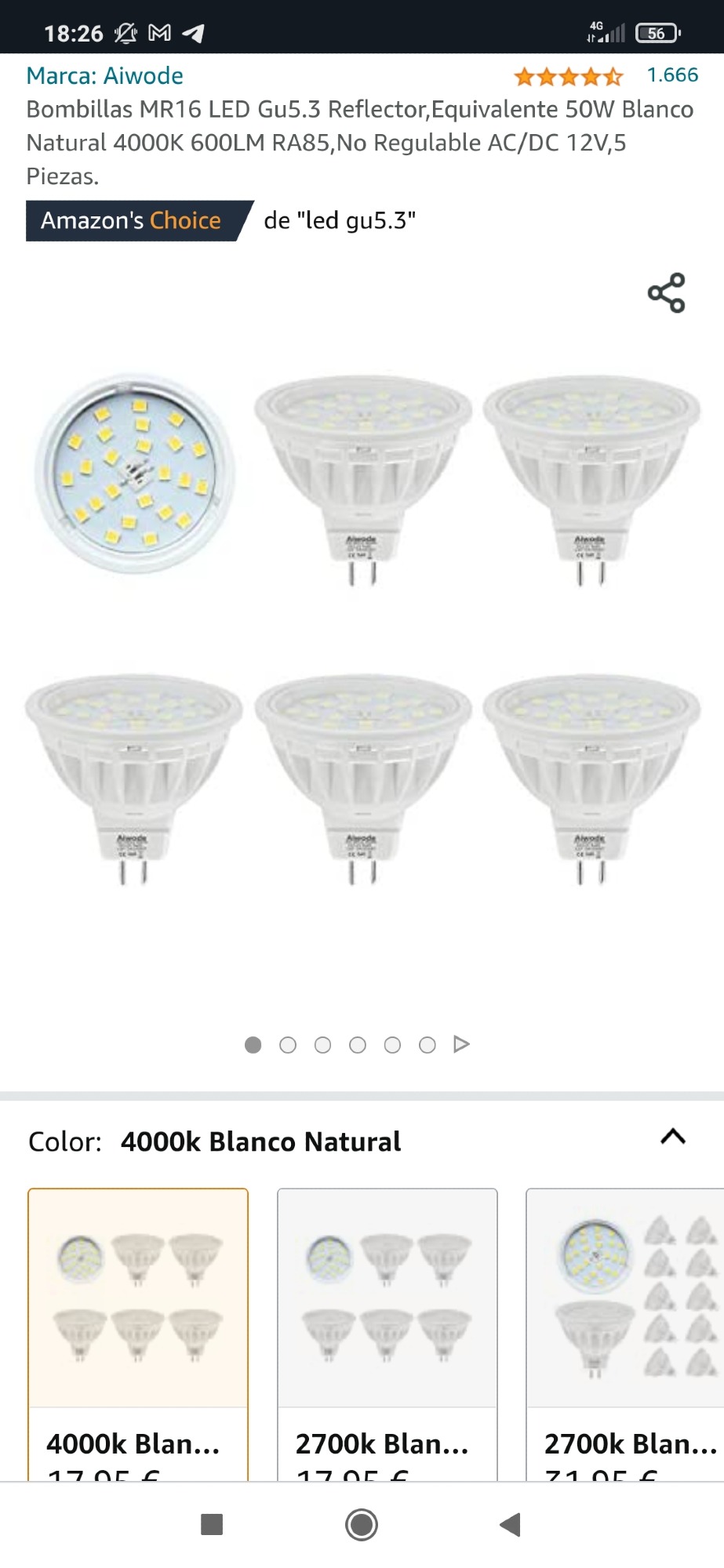Jump to the second product image dot

point(288,1045)
